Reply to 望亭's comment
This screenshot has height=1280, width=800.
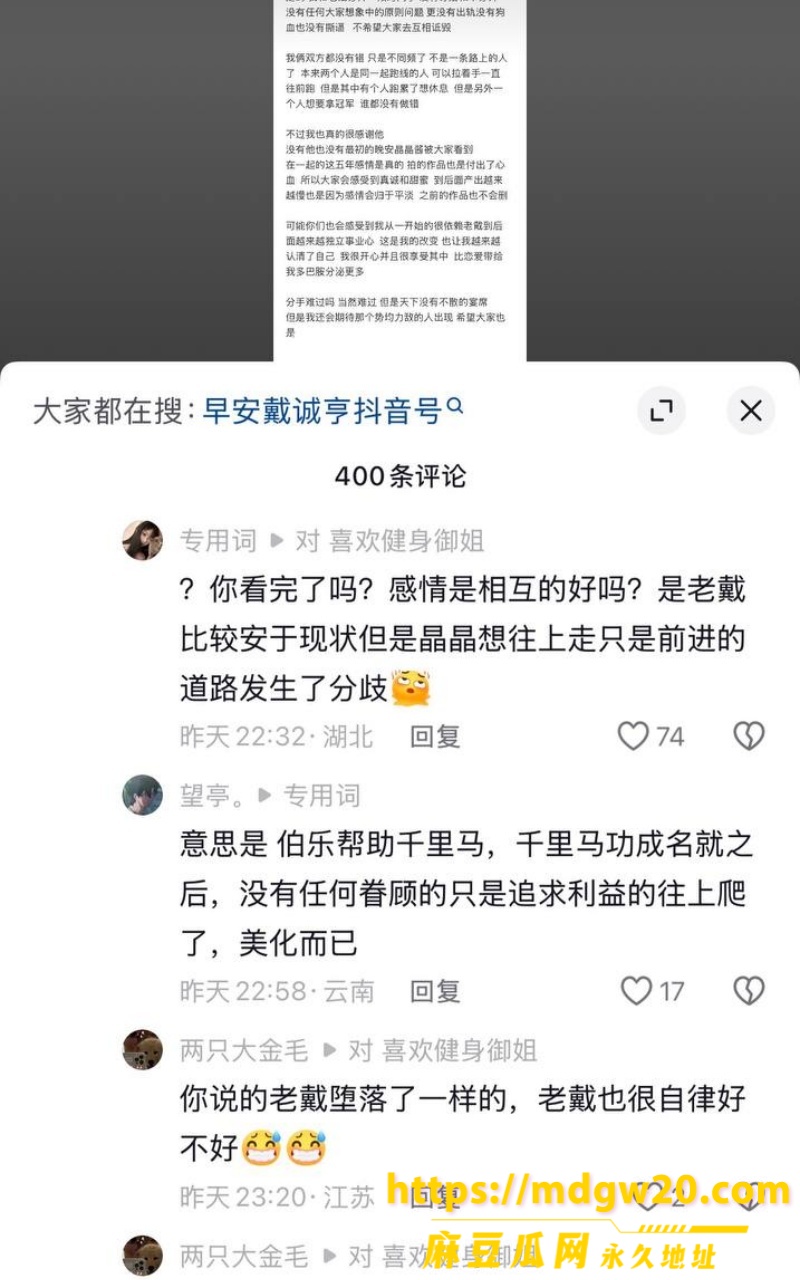435,991
